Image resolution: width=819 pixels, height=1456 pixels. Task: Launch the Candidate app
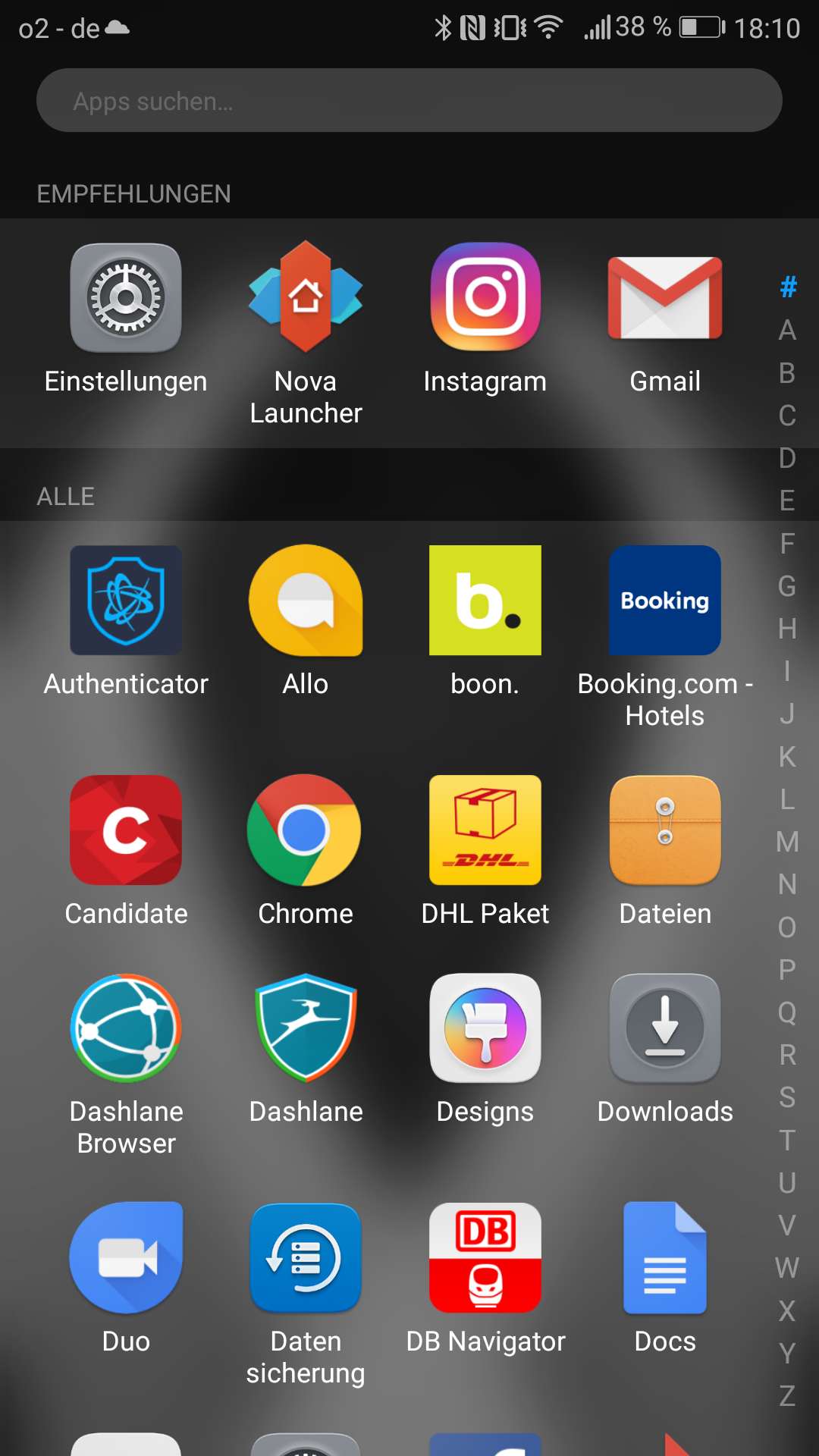(x=126, y=830)
